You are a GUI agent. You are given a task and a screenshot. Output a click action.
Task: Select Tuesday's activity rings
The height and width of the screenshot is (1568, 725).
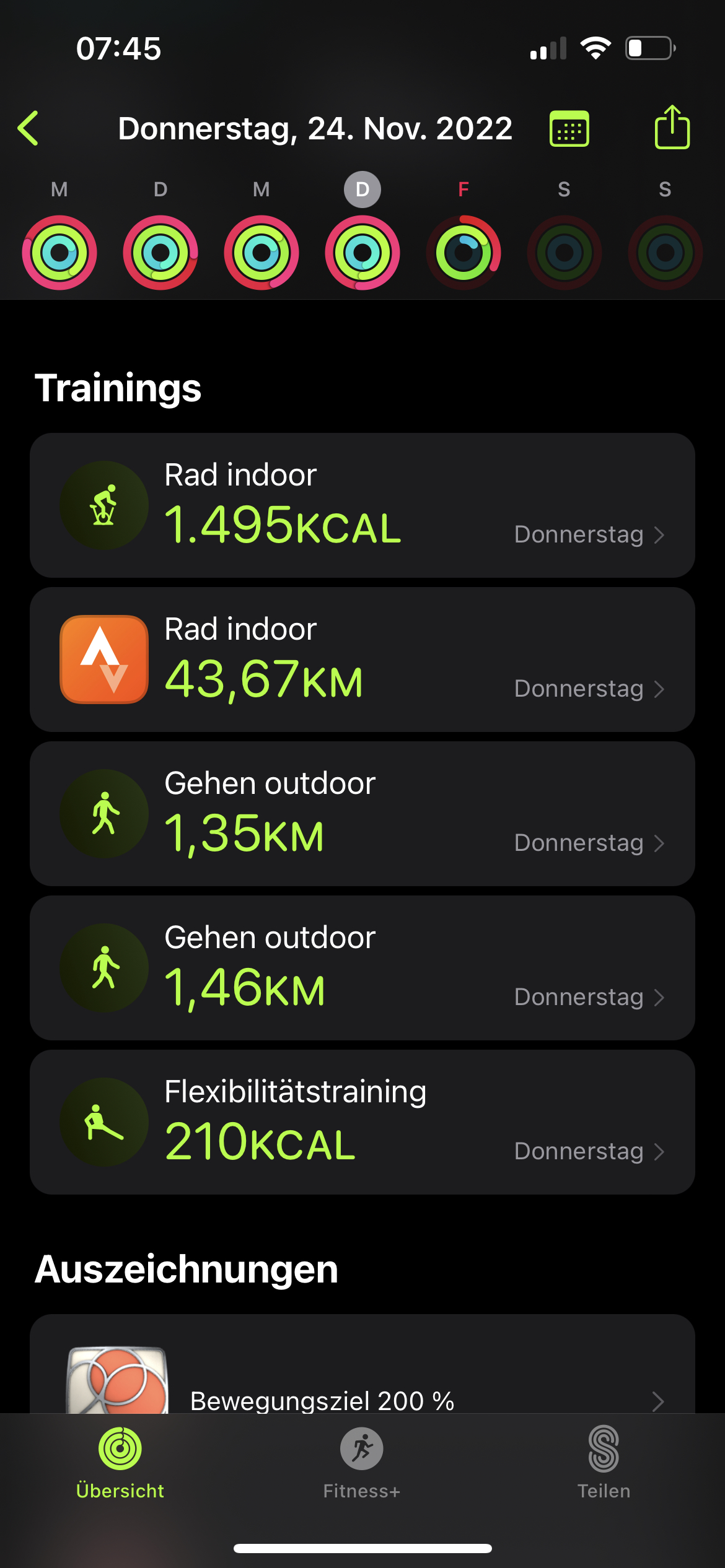[160, 252]
